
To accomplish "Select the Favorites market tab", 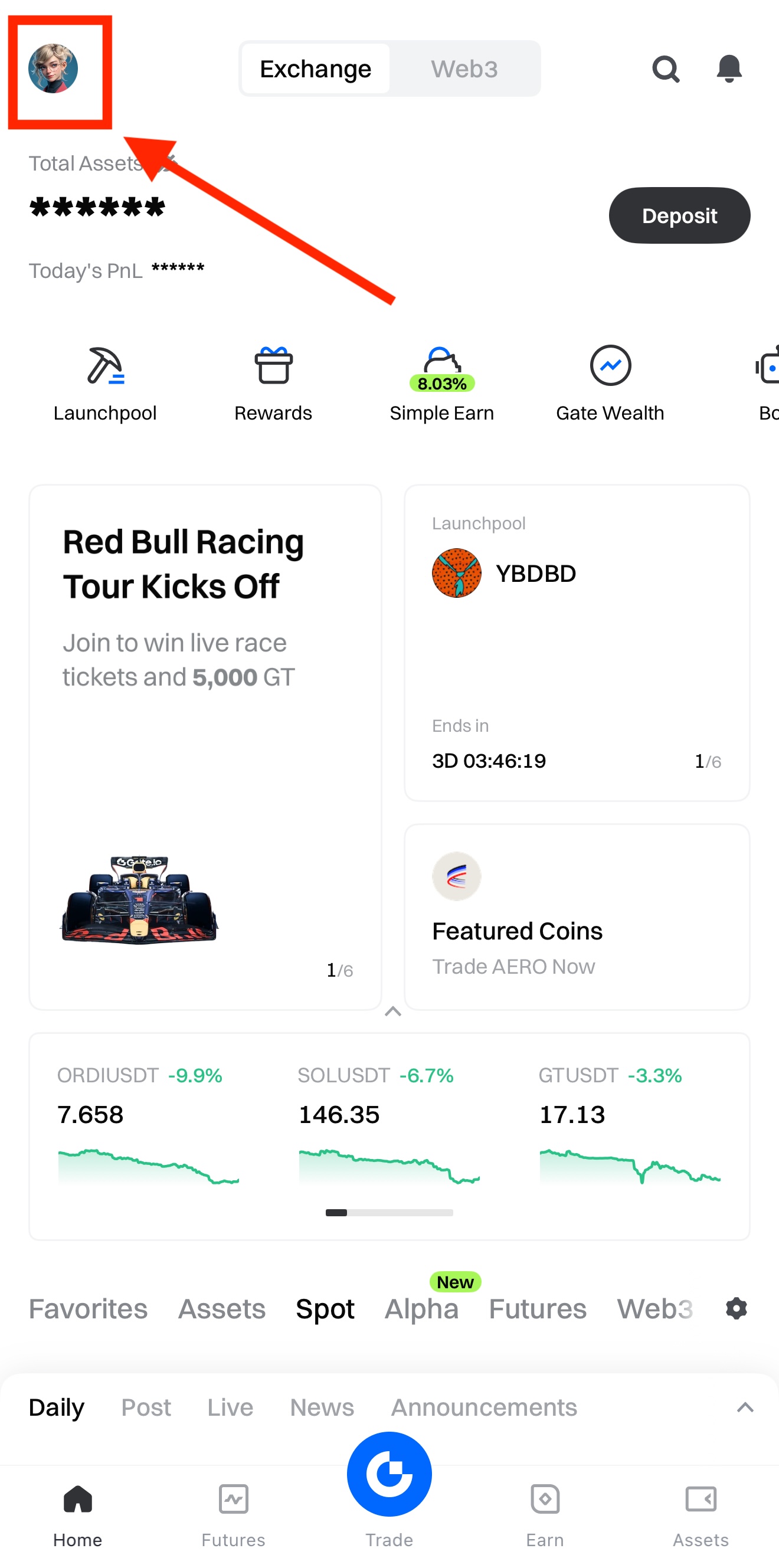I will (x=89, y=1309).
